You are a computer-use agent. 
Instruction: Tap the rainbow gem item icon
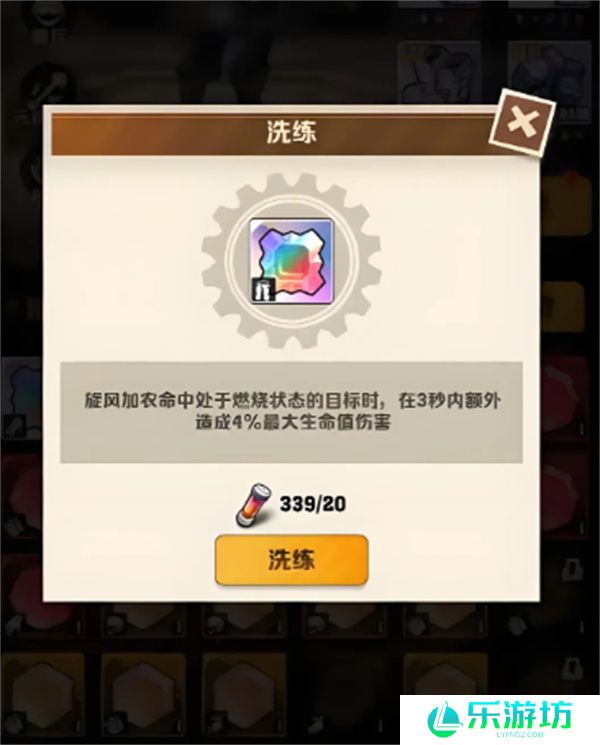290,259
